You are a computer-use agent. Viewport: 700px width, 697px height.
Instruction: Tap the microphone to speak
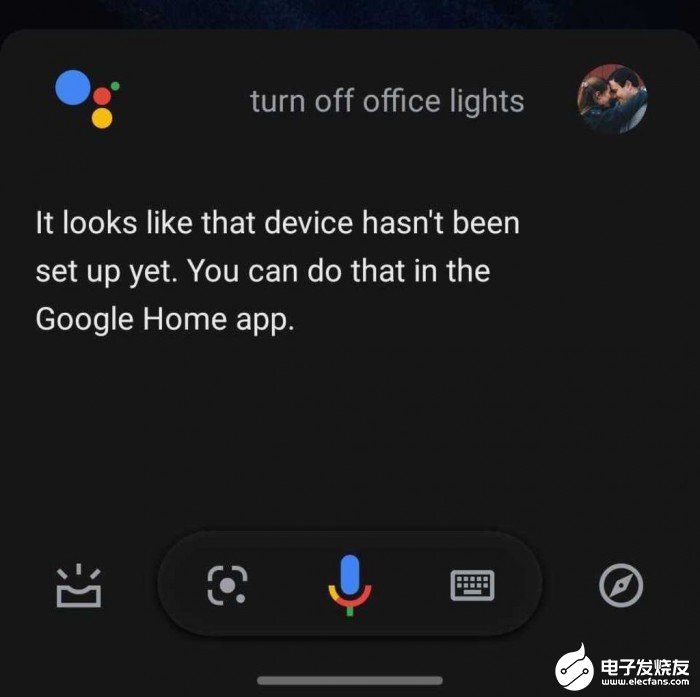point(349,584)
